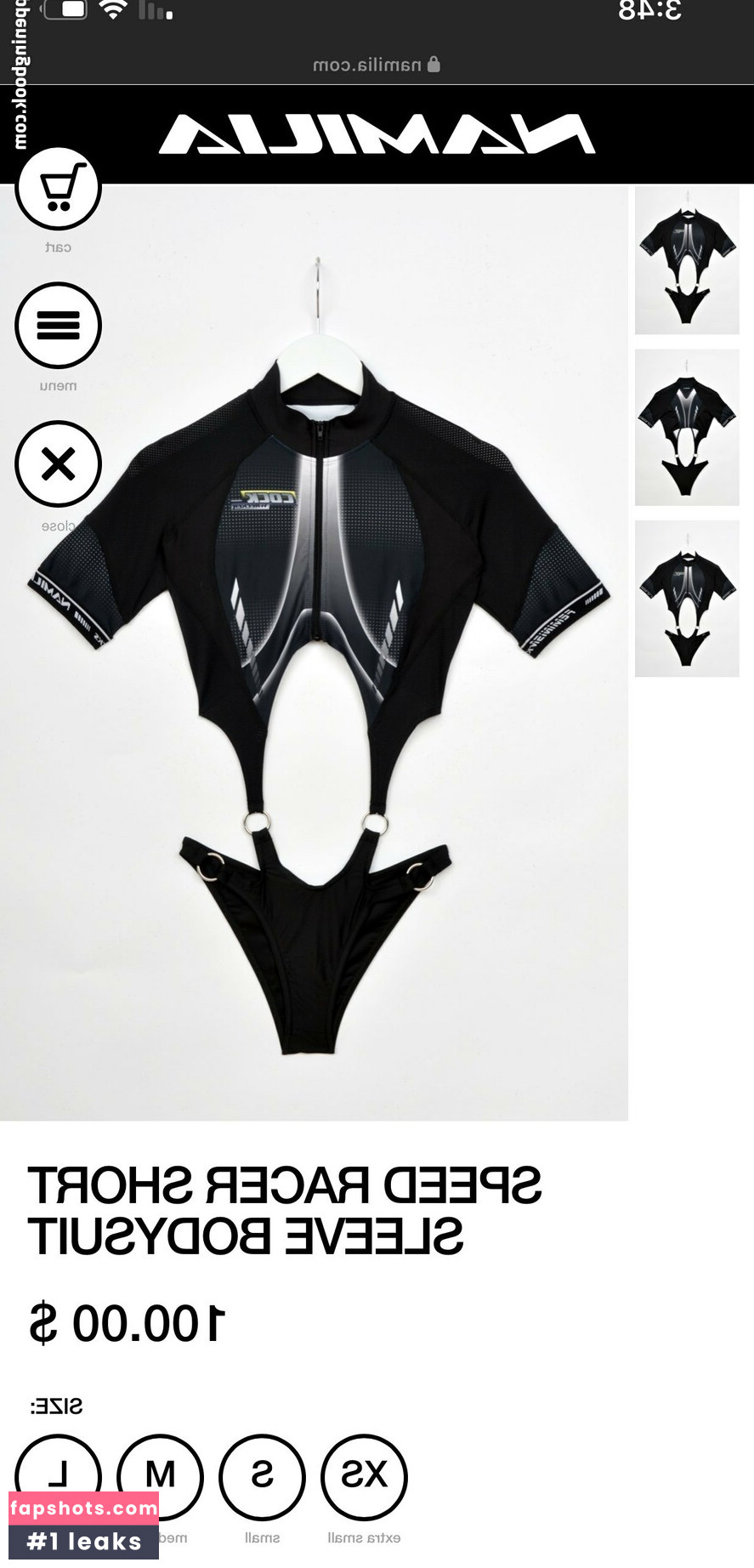View the first bodysuit thumbnail

click(x=687, y=260)
